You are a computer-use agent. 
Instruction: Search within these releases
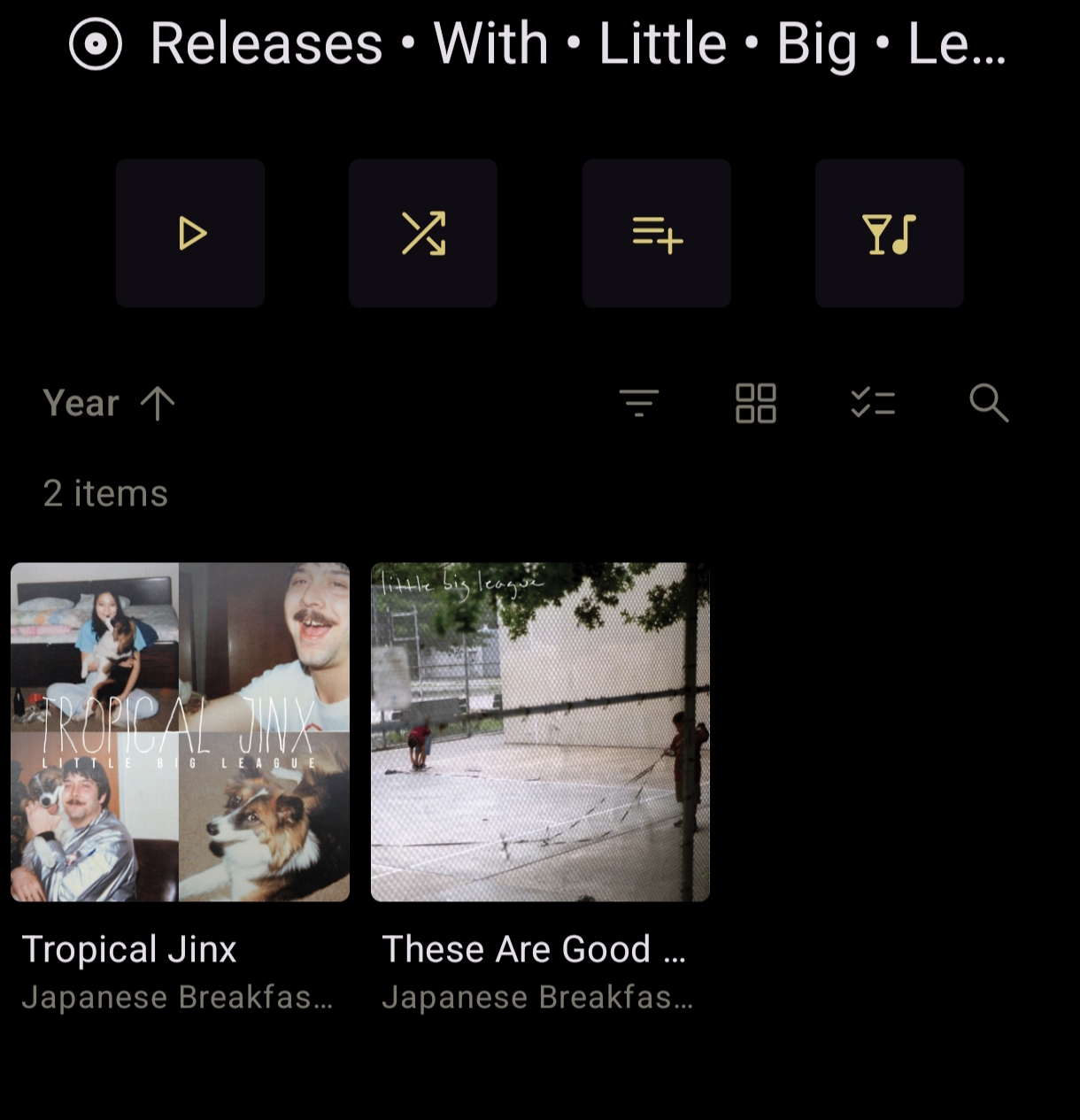click(989, 404)
